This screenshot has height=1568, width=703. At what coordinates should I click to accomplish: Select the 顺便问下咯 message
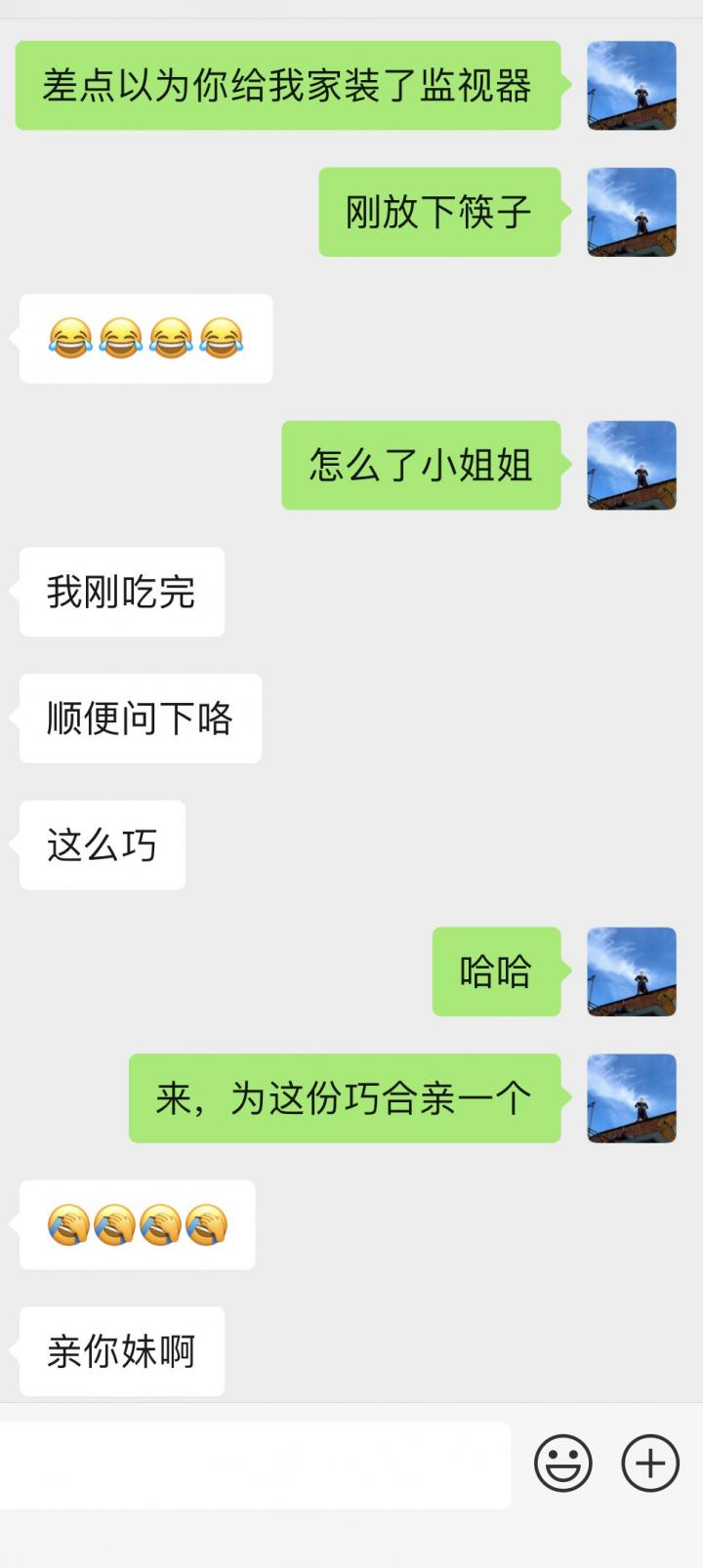pyautogui.click(x=139, y=718)
